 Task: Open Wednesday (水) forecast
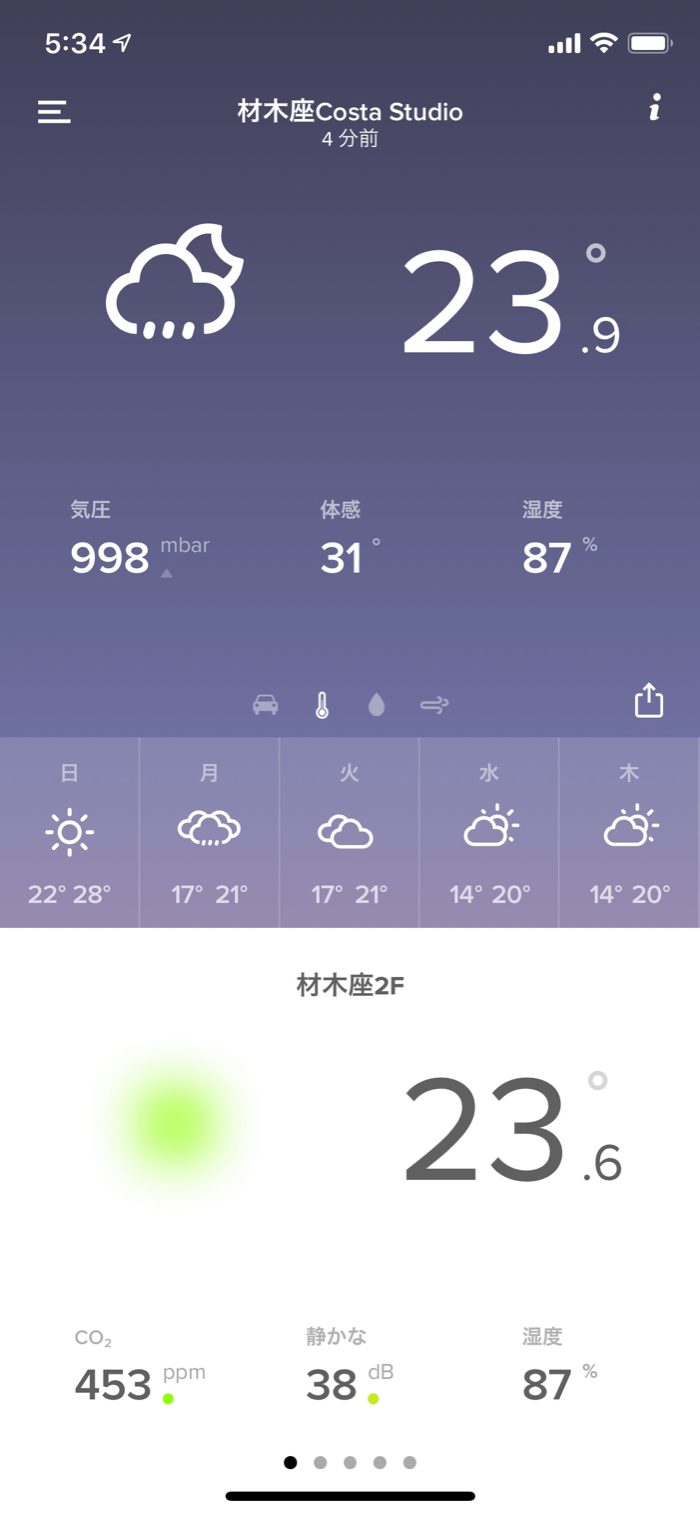(x=489, y=832)
